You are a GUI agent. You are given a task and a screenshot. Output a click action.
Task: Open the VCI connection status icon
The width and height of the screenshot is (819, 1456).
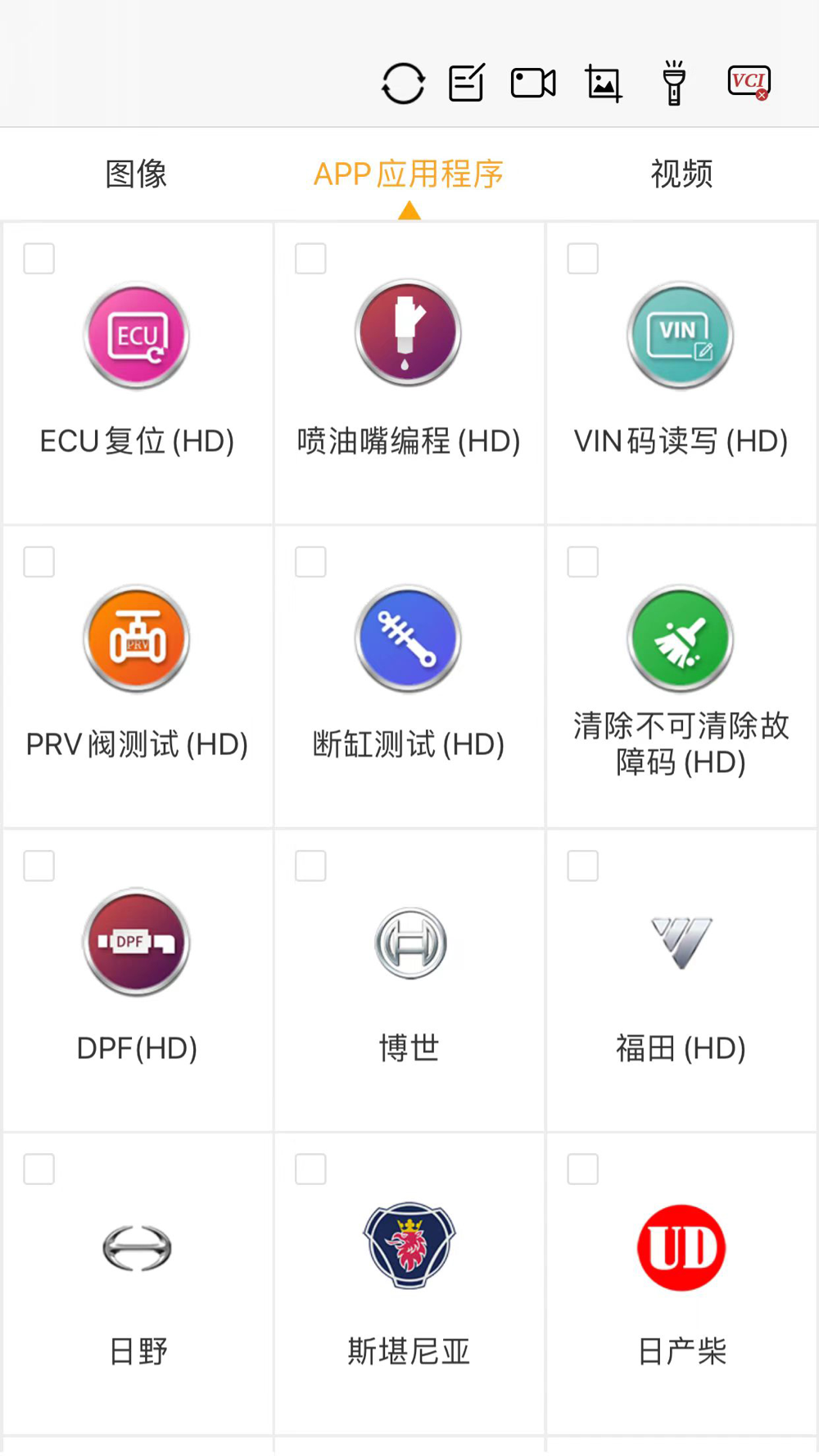(x=749, y=82)
